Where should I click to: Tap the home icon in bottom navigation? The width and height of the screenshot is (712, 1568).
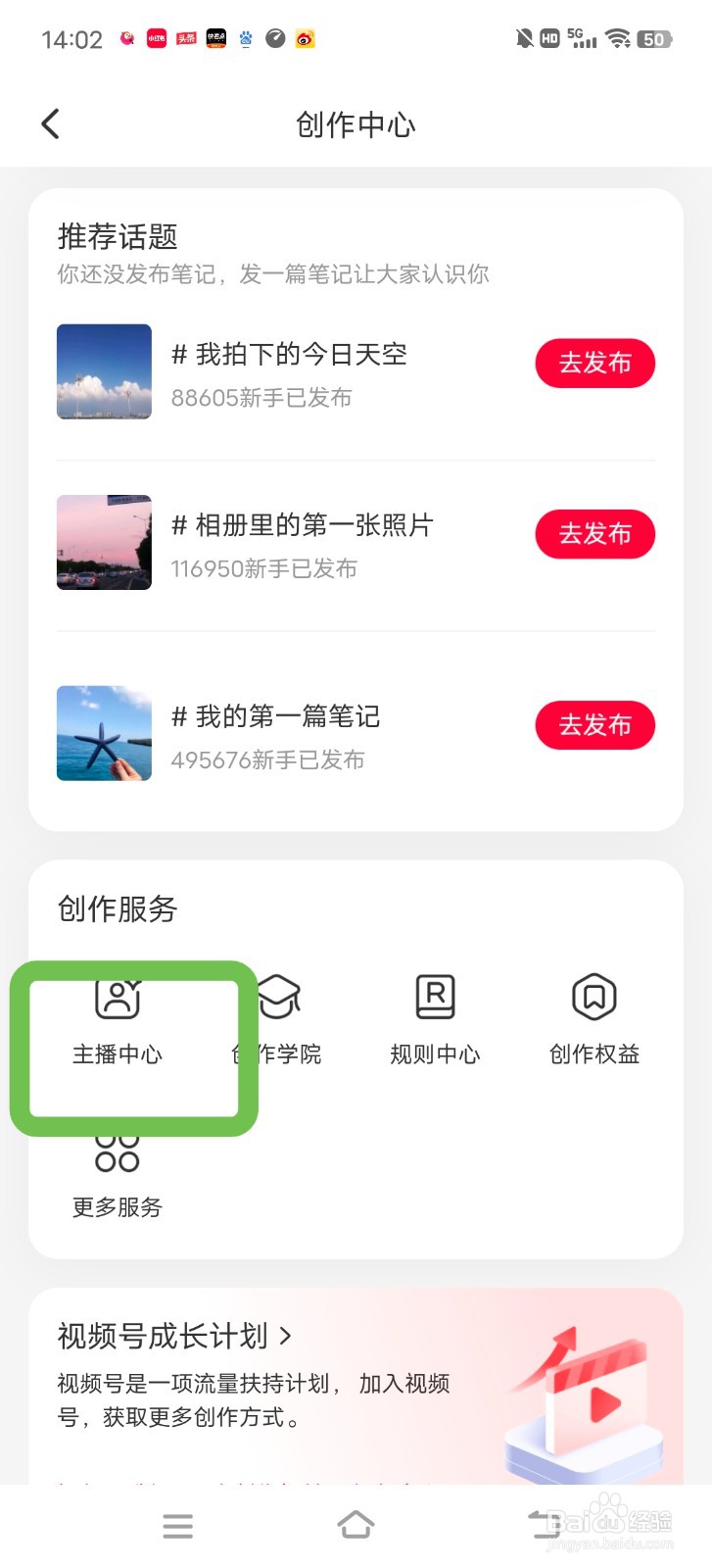pos(356,1525)
